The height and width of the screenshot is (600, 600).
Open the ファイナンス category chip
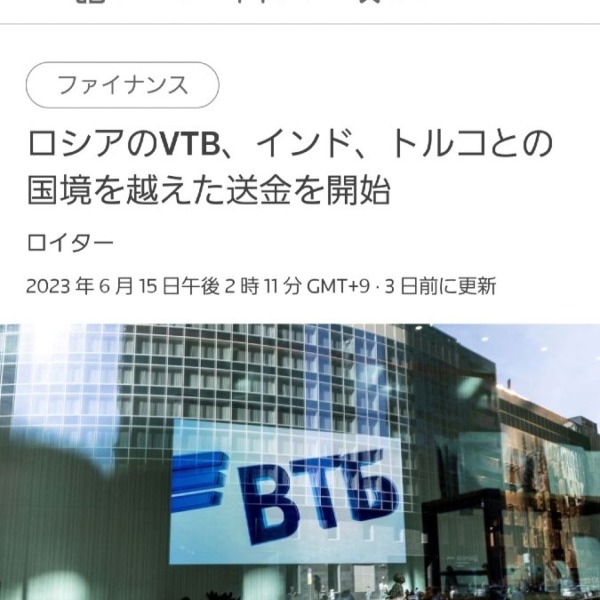click(122, 85)
